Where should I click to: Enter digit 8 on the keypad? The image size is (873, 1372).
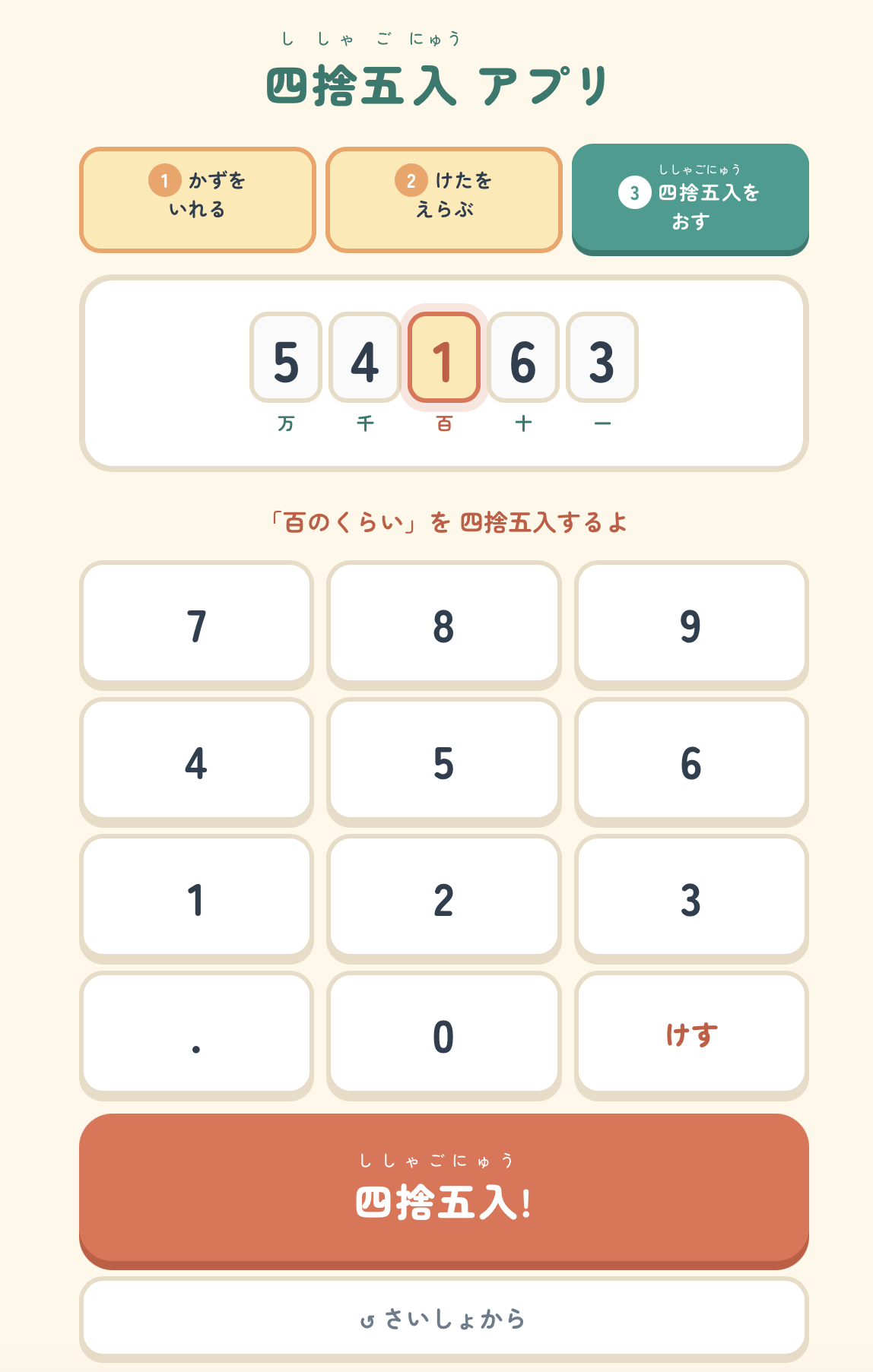coord(443,625)
